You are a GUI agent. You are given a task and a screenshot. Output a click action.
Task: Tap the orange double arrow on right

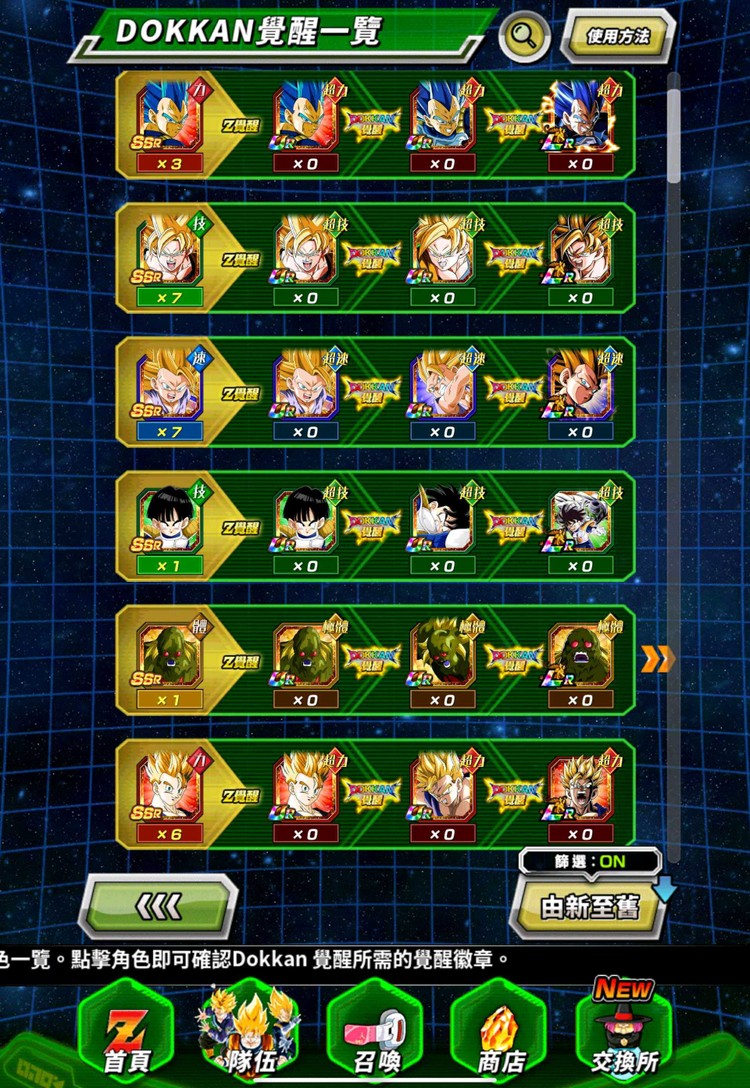[x=657, y=659]
